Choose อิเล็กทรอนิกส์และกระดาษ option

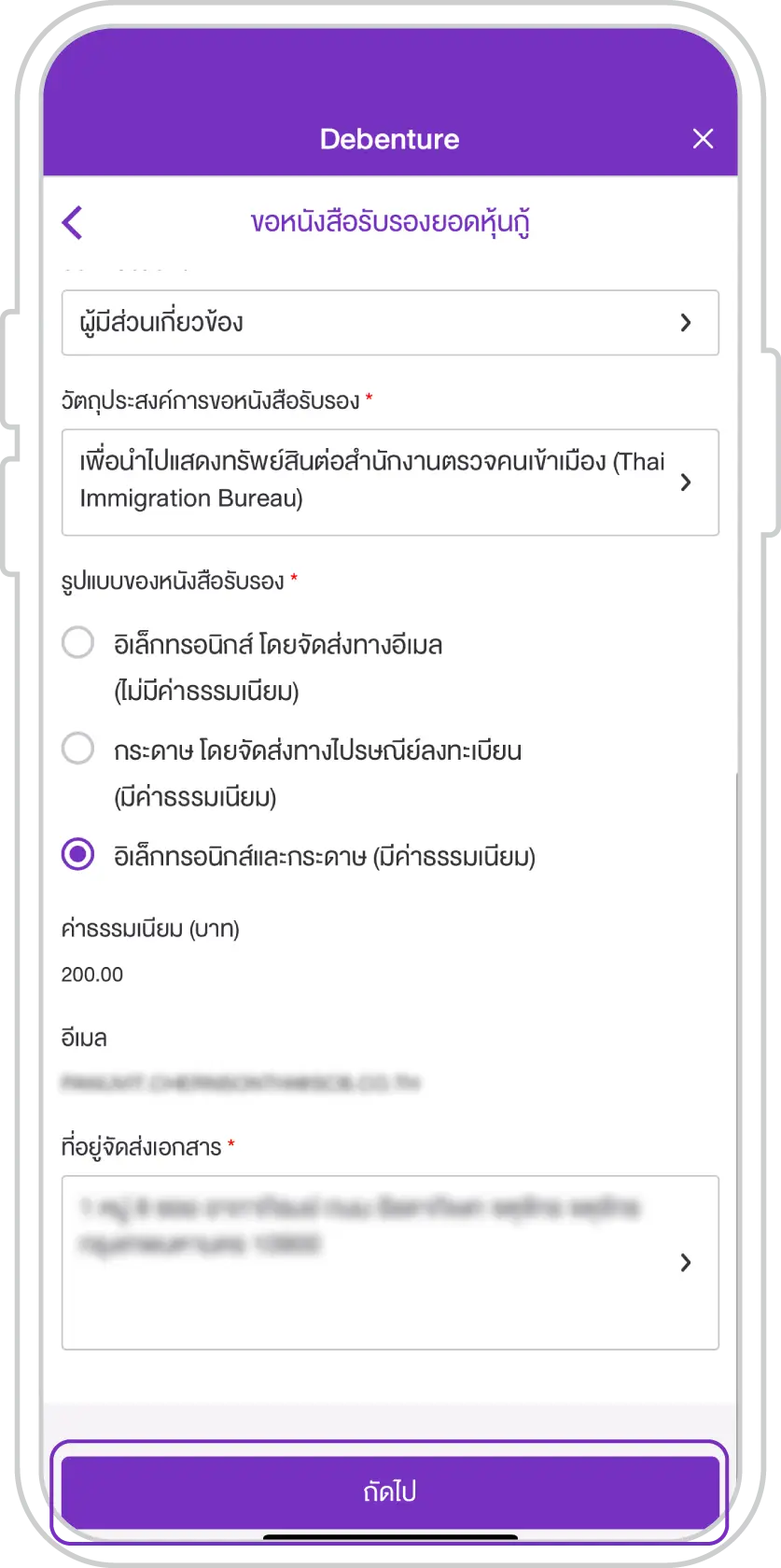78,854
